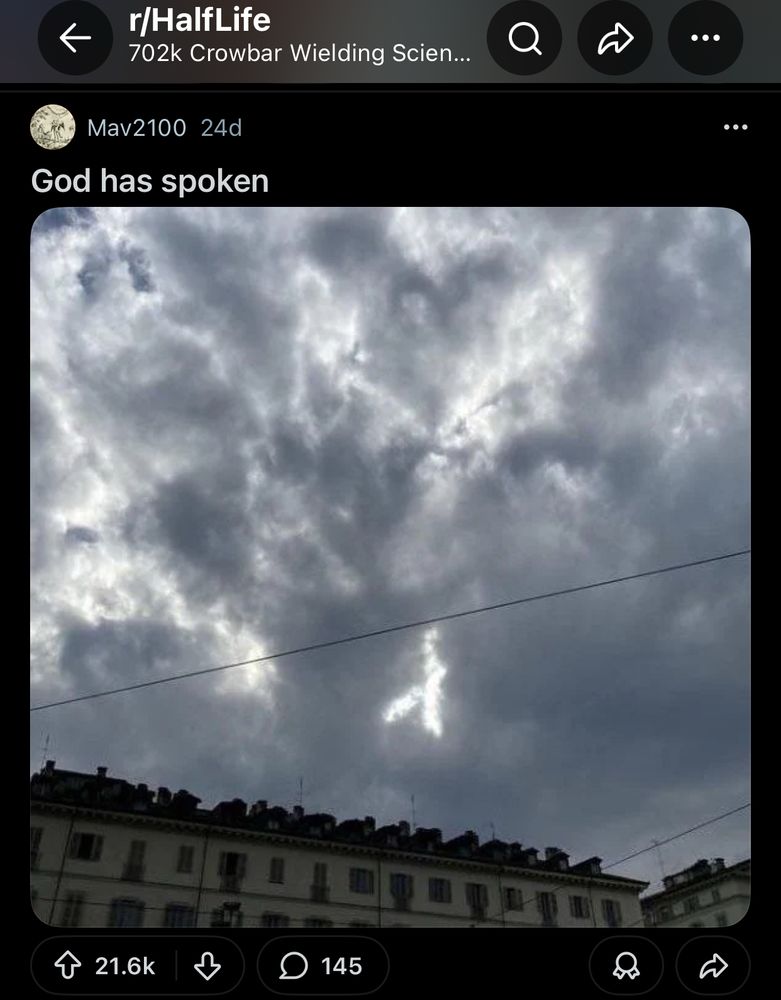This screenshot has width=781, height=1000.
Task: View Mav2100's profile
Action: [x=136, y=128]
